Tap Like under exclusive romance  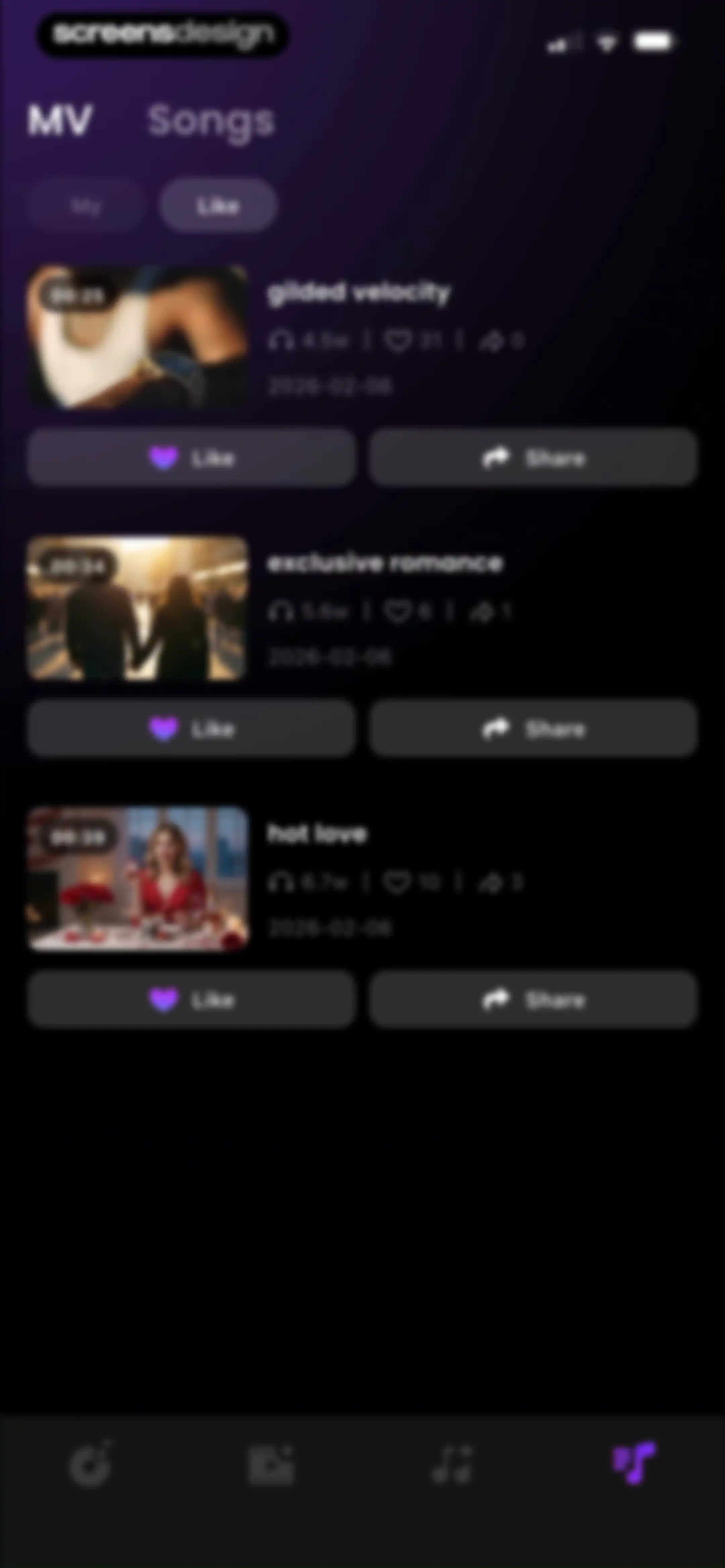click(191, 728)
